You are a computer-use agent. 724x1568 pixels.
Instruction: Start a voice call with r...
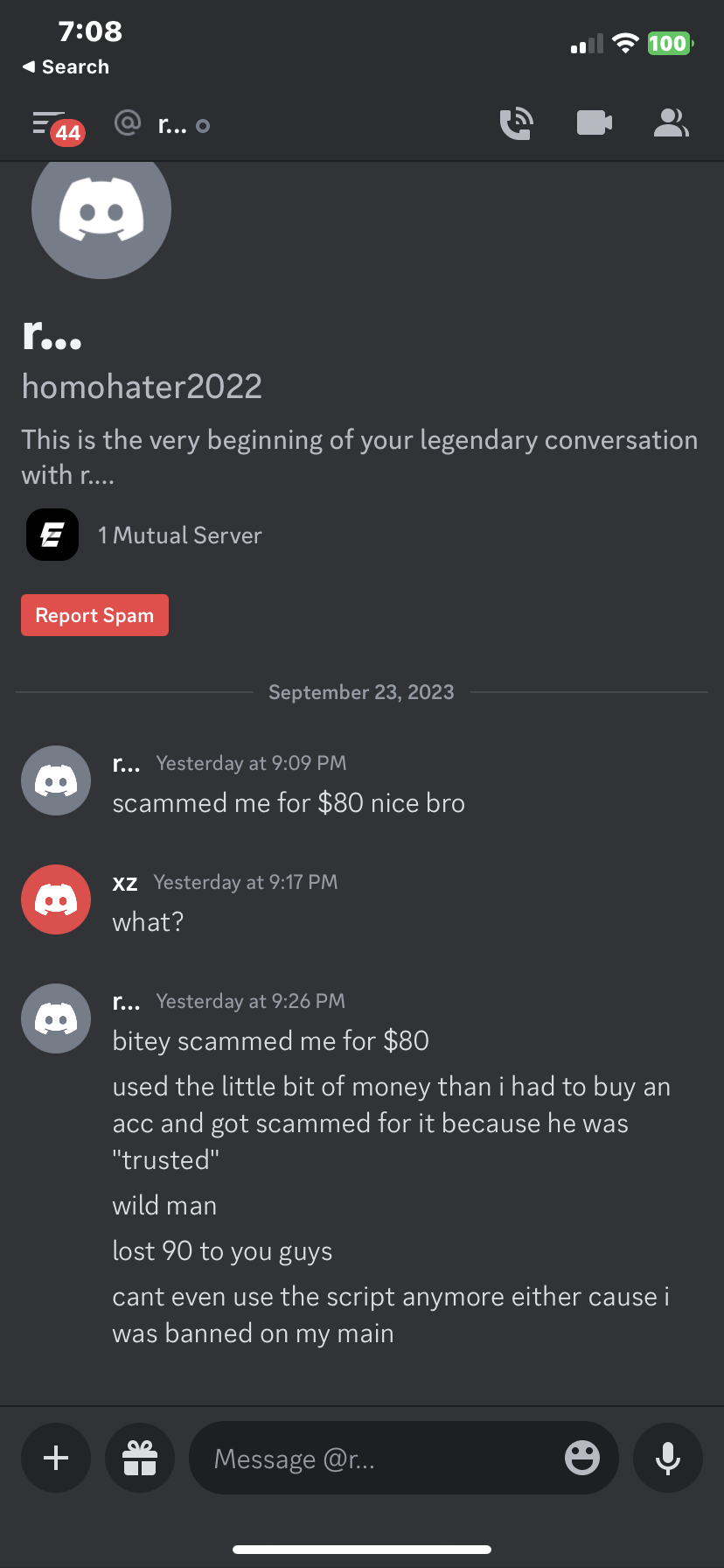516,123
